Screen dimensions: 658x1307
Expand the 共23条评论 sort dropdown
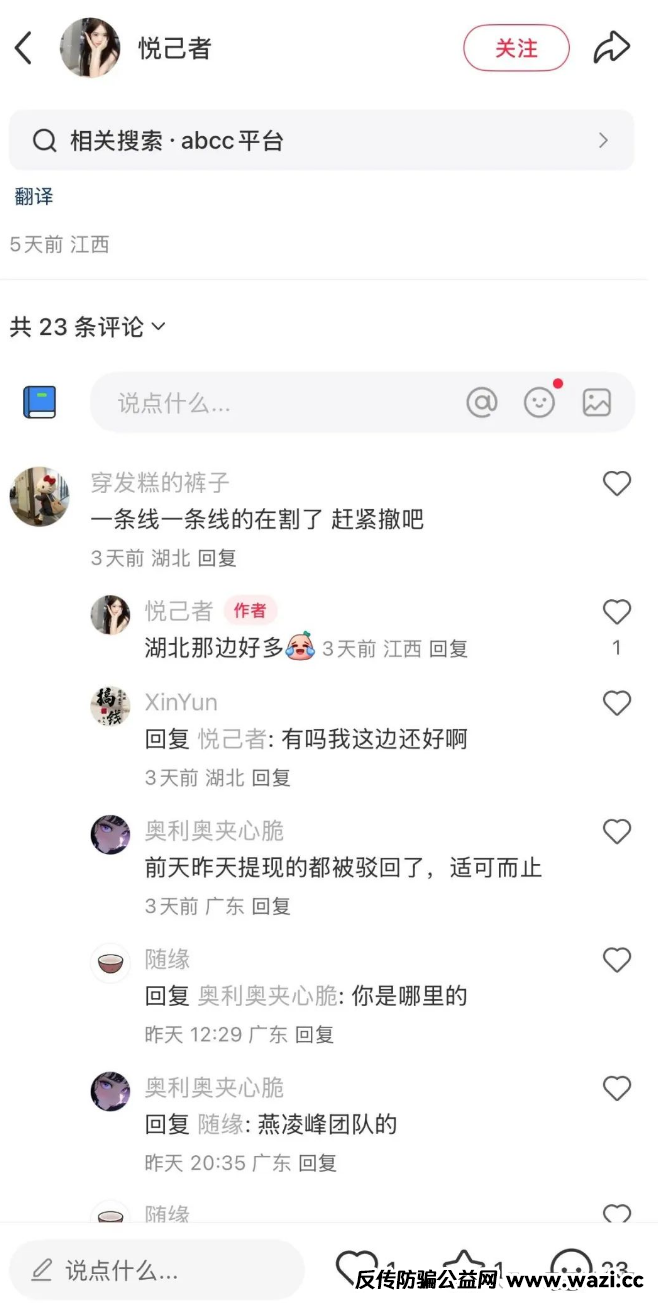(x=88, y=327)
